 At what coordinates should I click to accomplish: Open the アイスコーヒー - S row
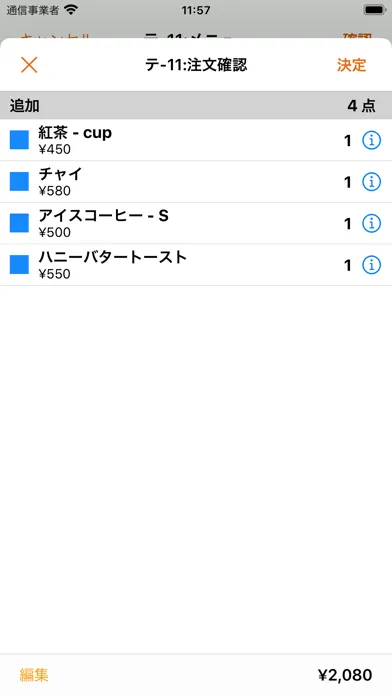coord(196,224)
